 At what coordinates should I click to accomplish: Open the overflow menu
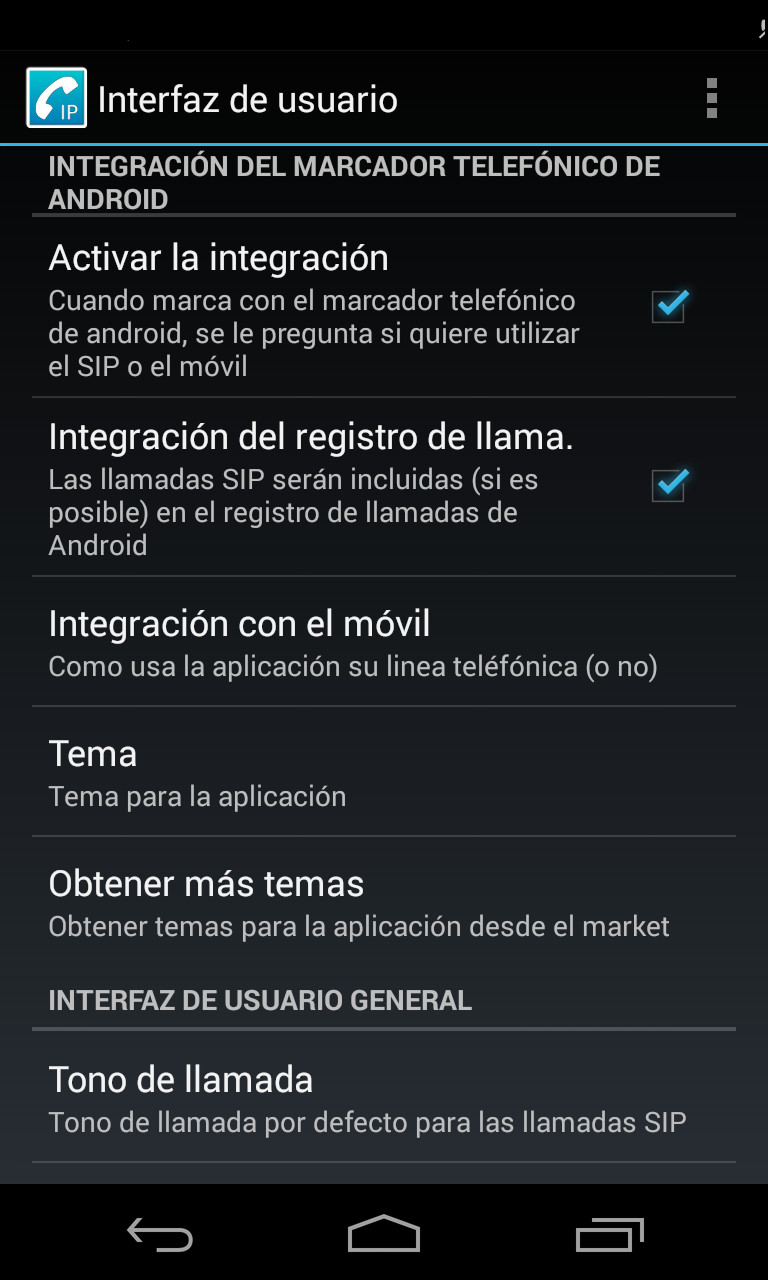pos(711,99)
